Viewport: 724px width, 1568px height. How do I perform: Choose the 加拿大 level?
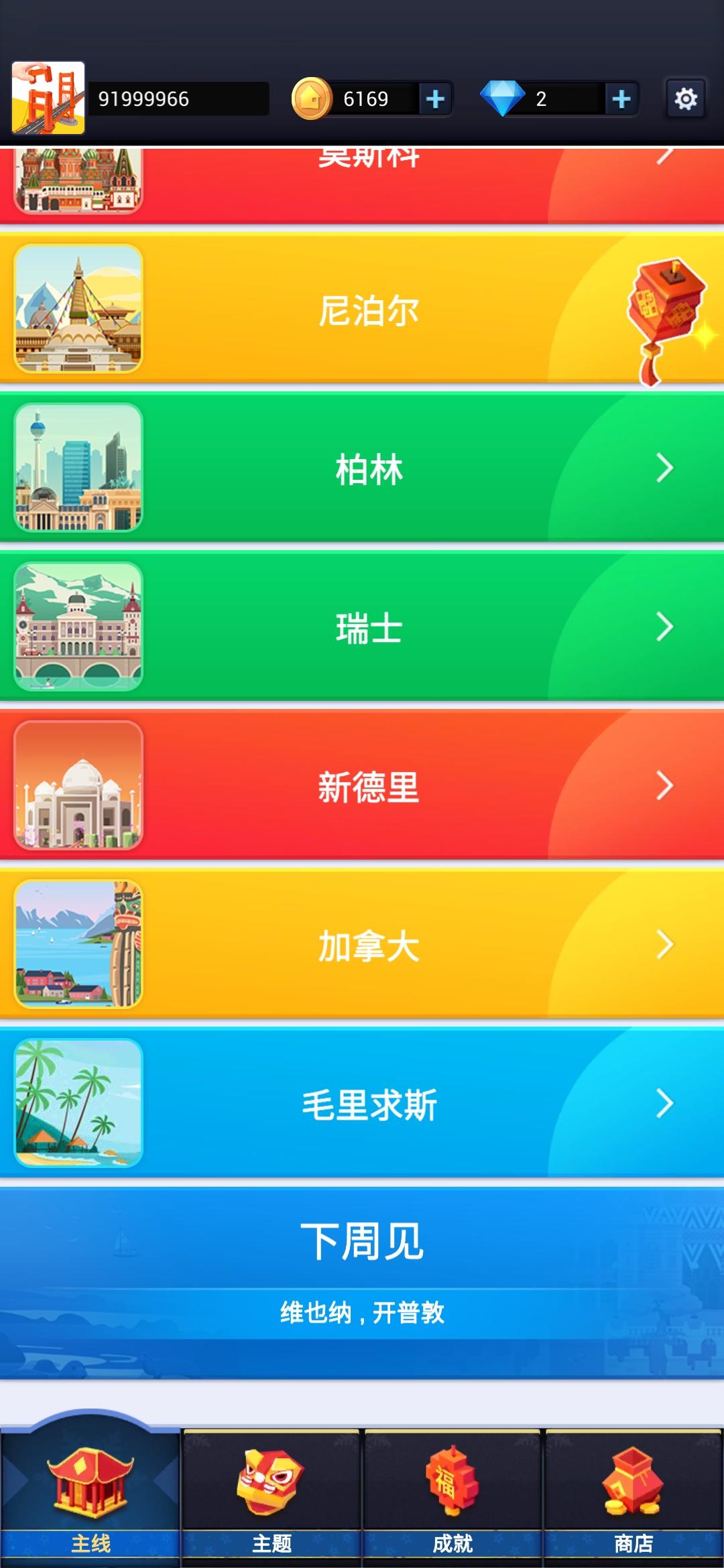click(367, 945)
